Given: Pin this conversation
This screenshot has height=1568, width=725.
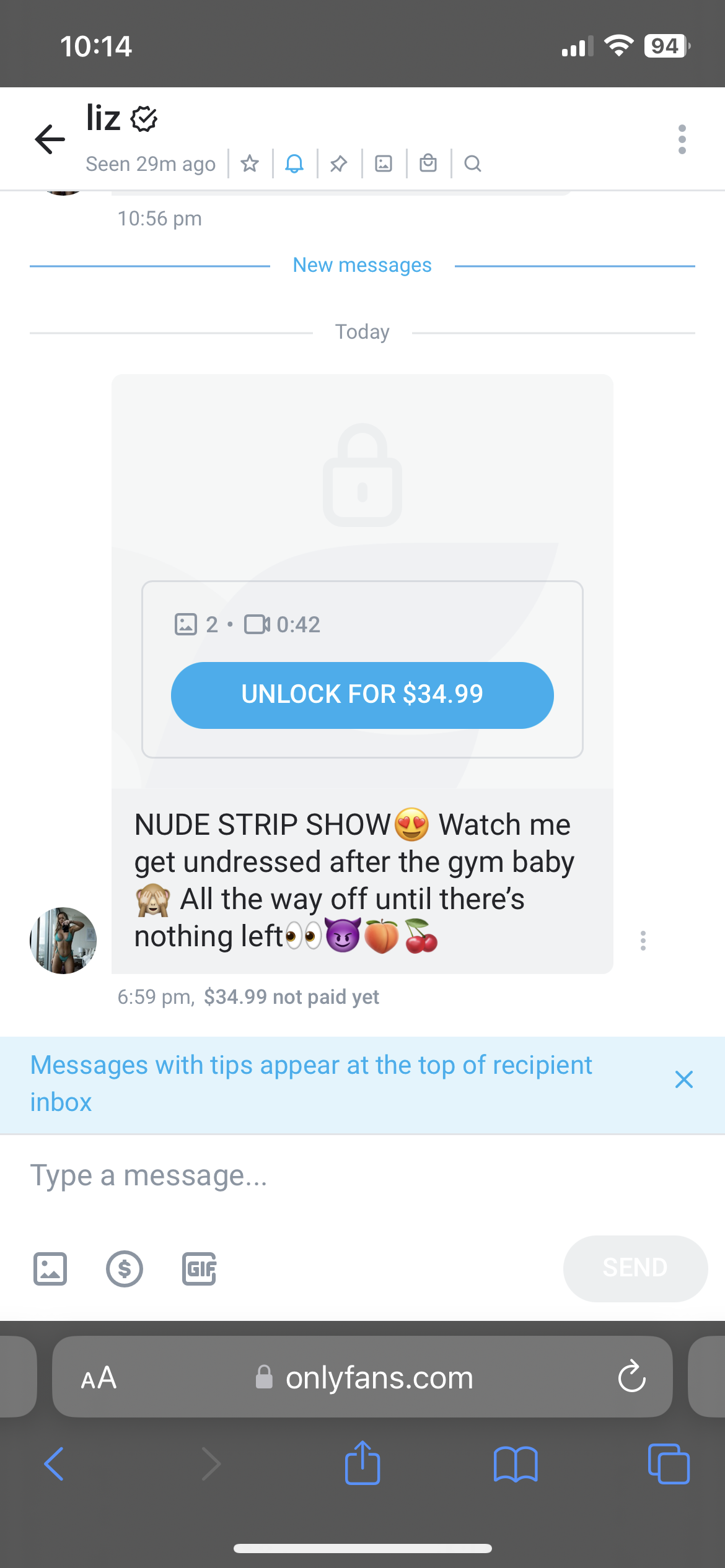Looking at the screenshot, I should (x=339, y=163).
